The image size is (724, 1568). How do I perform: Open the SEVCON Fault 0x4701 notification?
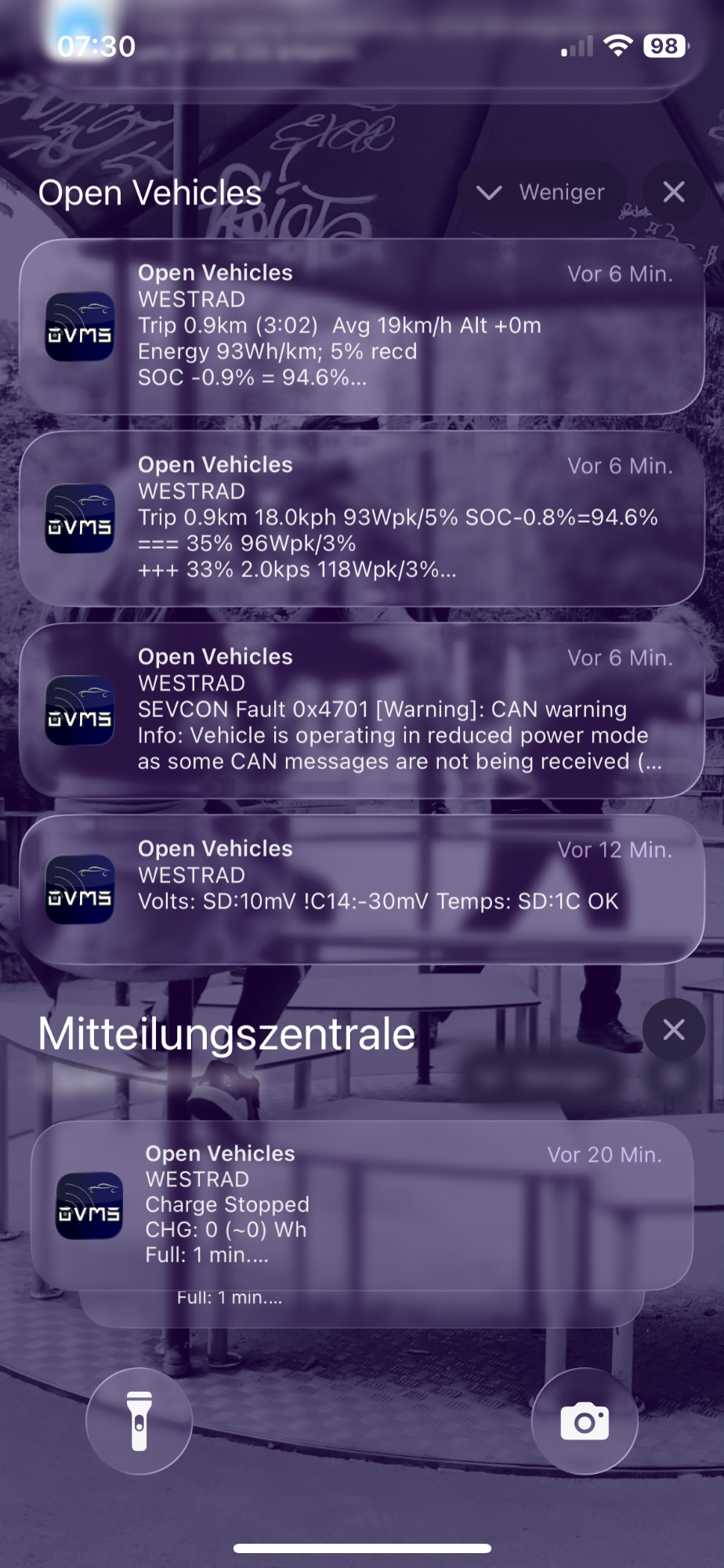click(x=361, y=710)
